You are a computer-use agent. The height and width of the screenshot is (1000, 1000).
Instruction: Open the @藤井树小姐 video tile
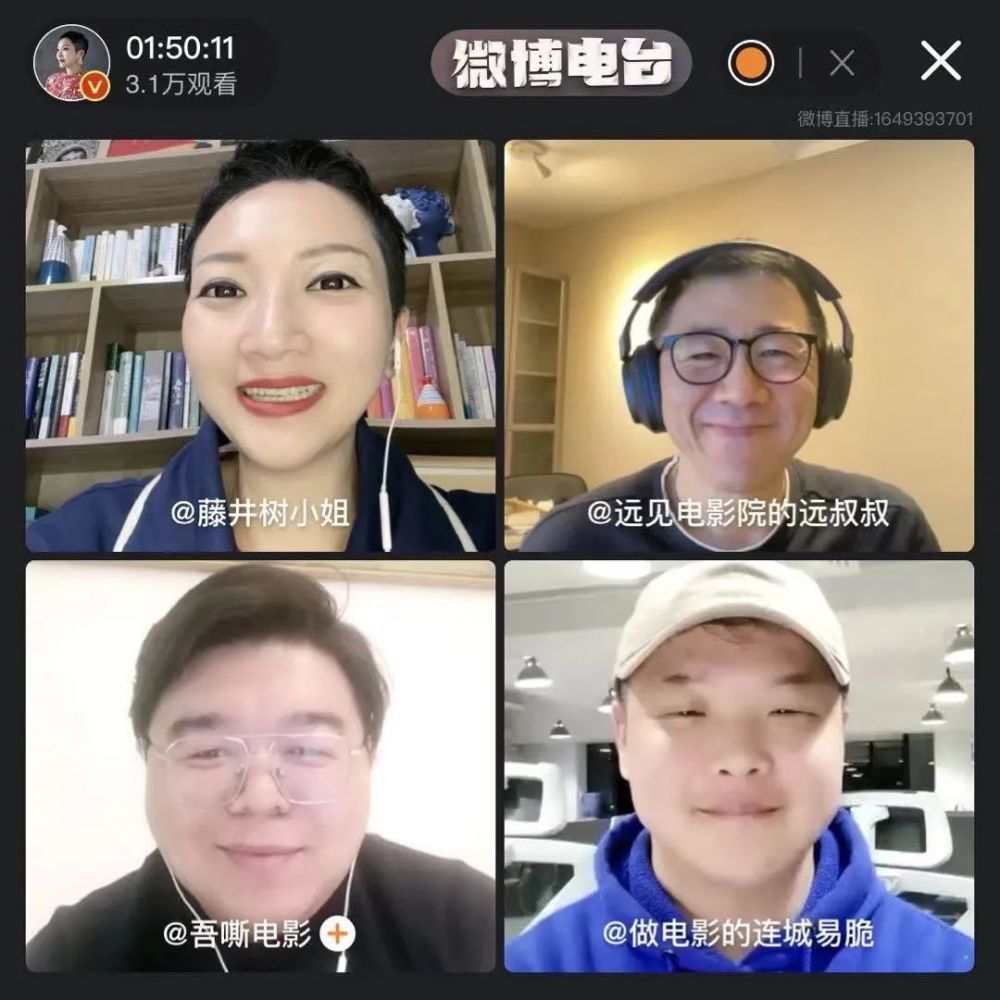(260, 345)
